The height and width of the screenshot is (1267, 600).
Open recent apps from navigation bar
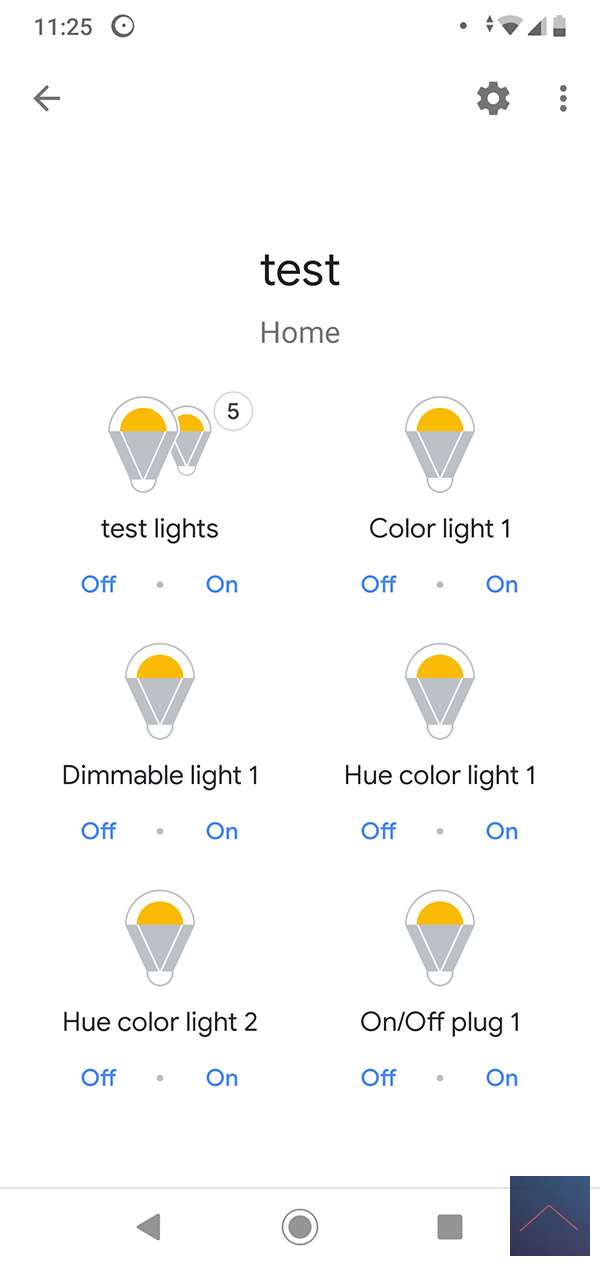click(450, 1226)
